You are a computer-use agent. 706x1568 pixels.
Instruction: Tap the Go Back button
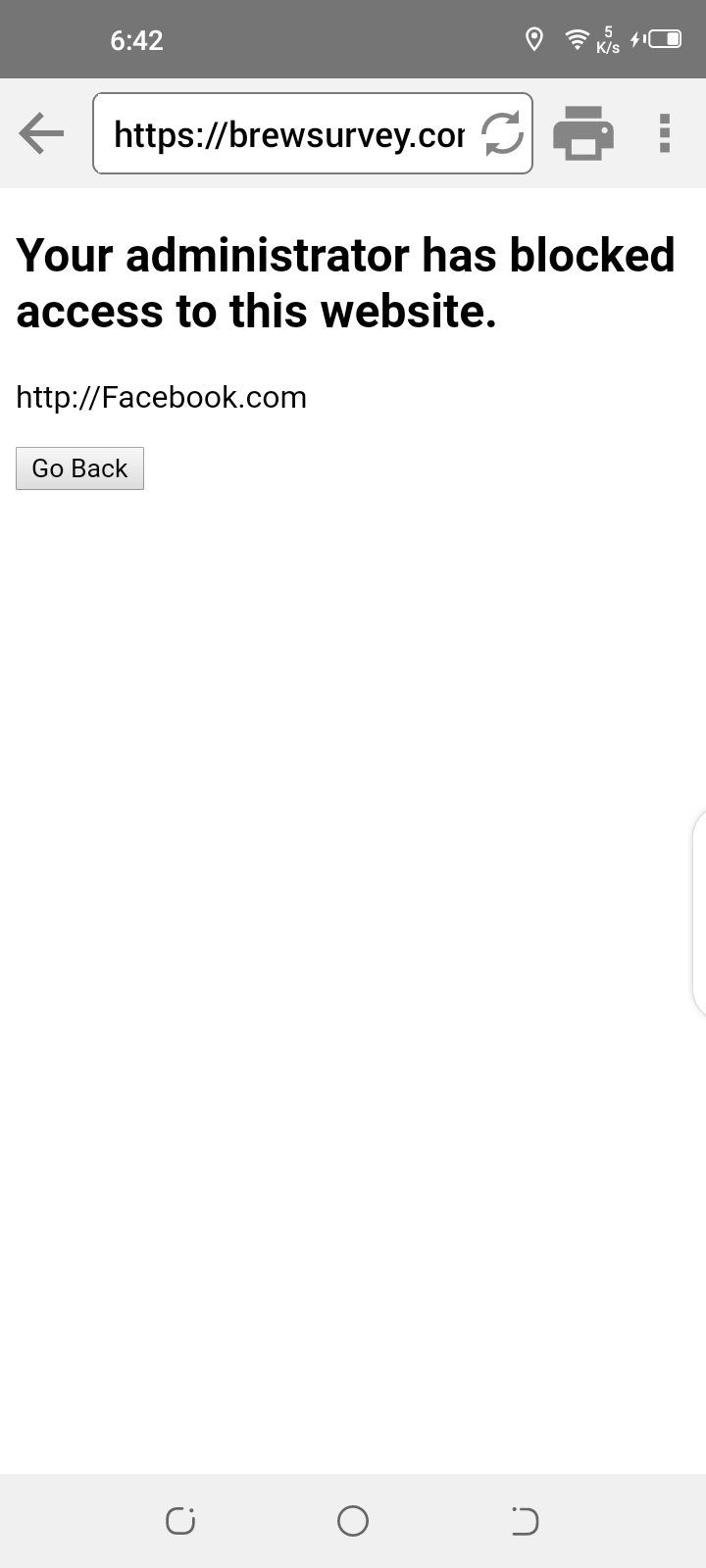[79, 468]
